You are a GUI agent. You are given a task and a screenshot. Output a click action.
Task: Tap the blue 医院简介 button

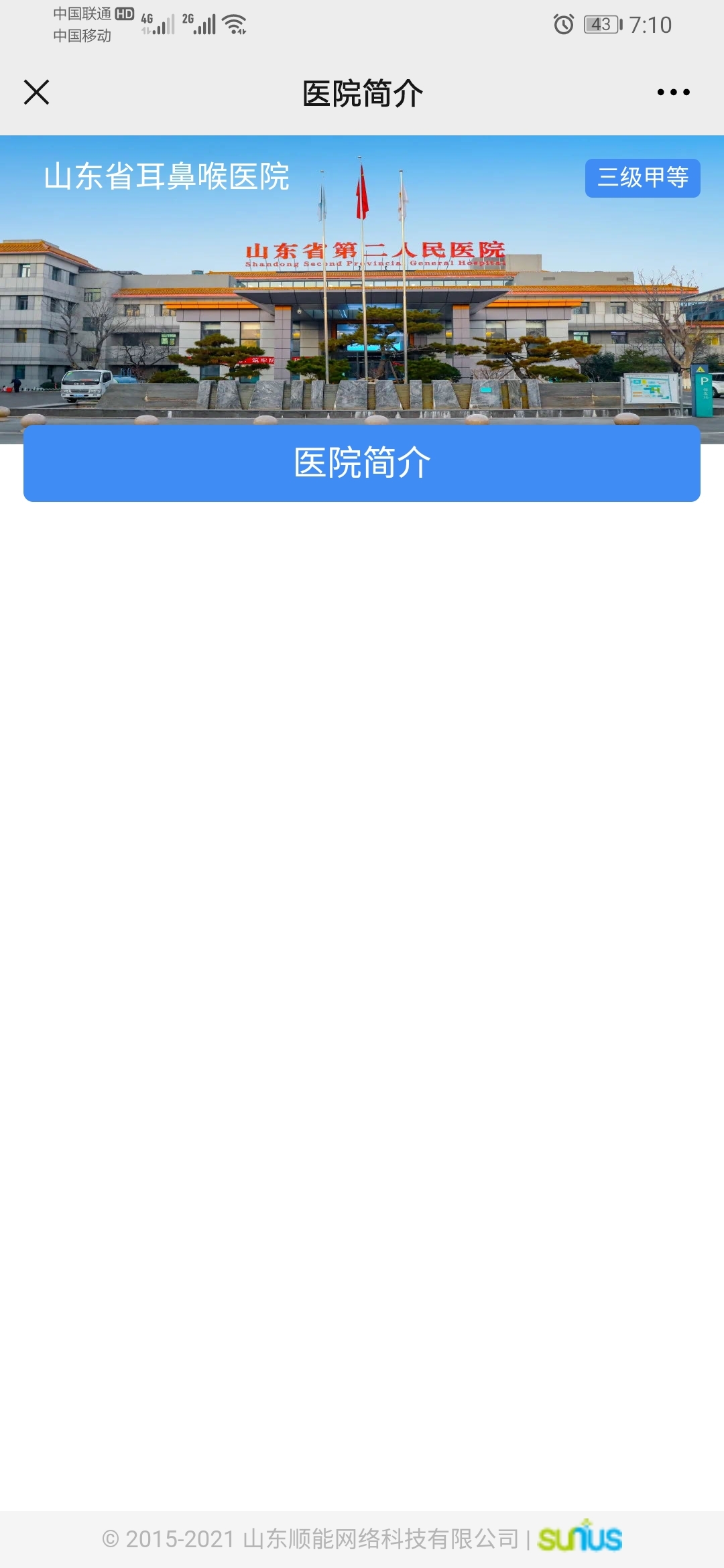click(362, 463)
